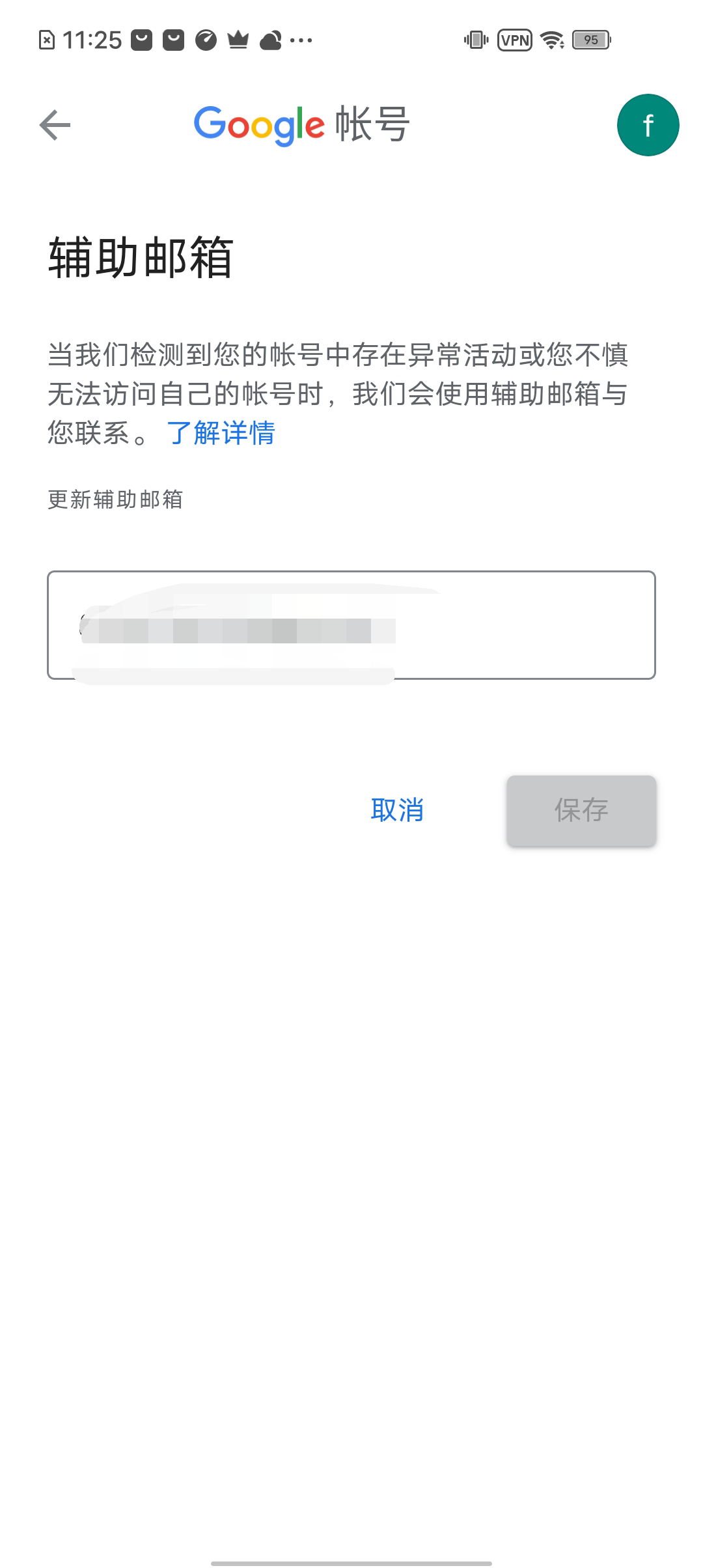Go back using the arrow icon

tap(55, 125)
